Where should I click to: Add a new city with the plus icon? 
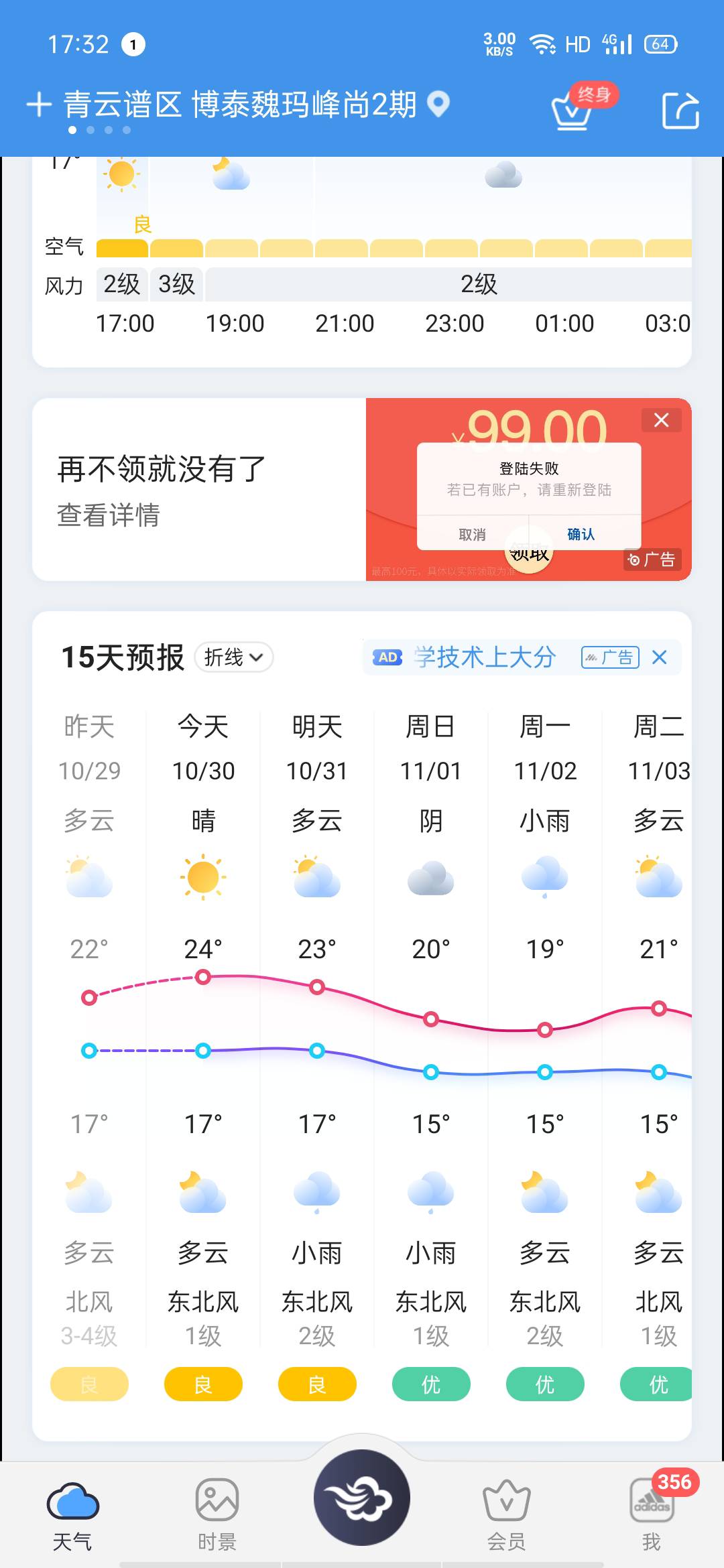click(x=39, y=105)
